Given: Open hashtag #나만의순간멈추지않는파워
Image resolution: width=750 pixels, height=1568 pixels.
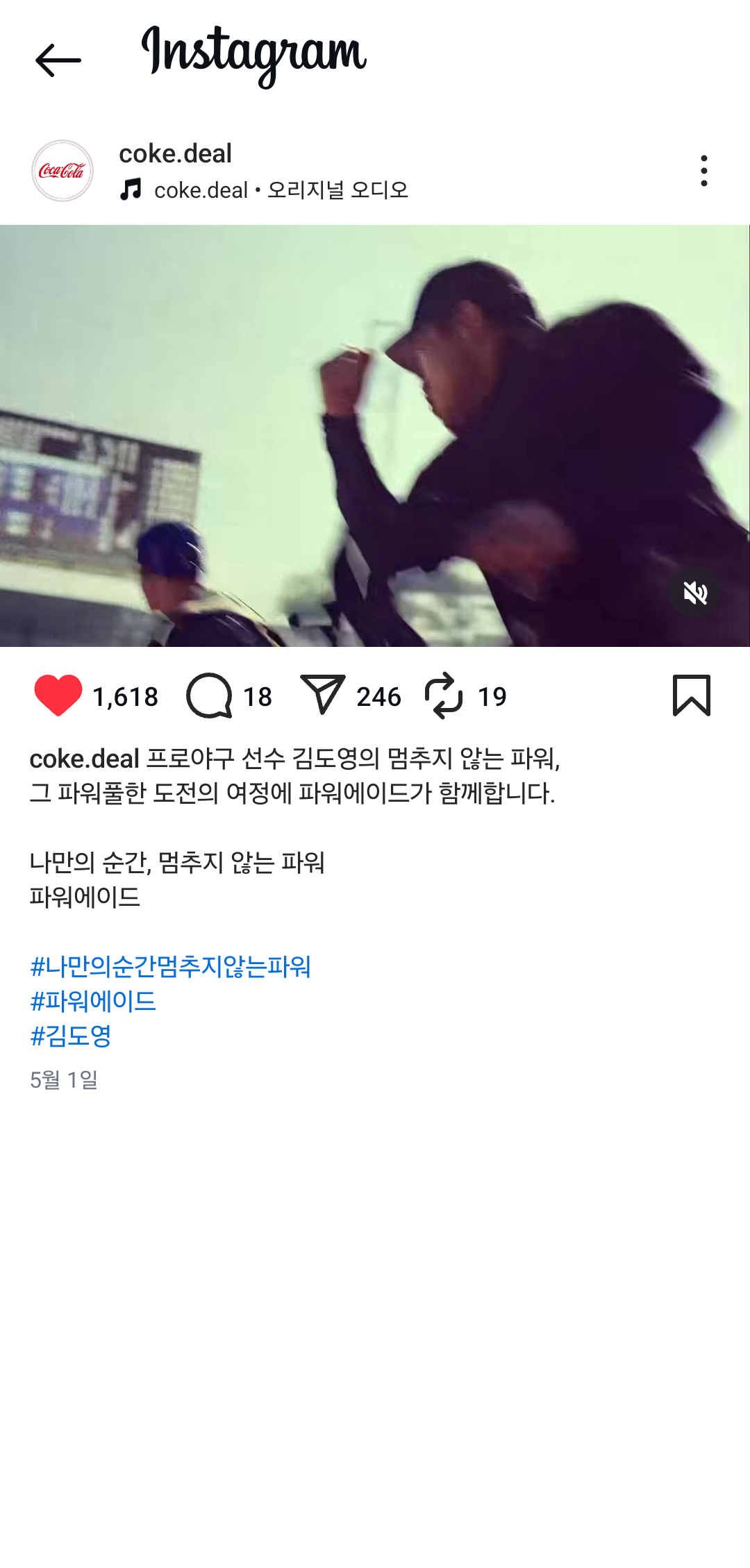Looking at the screenshot, I should [x=170, y=967].
